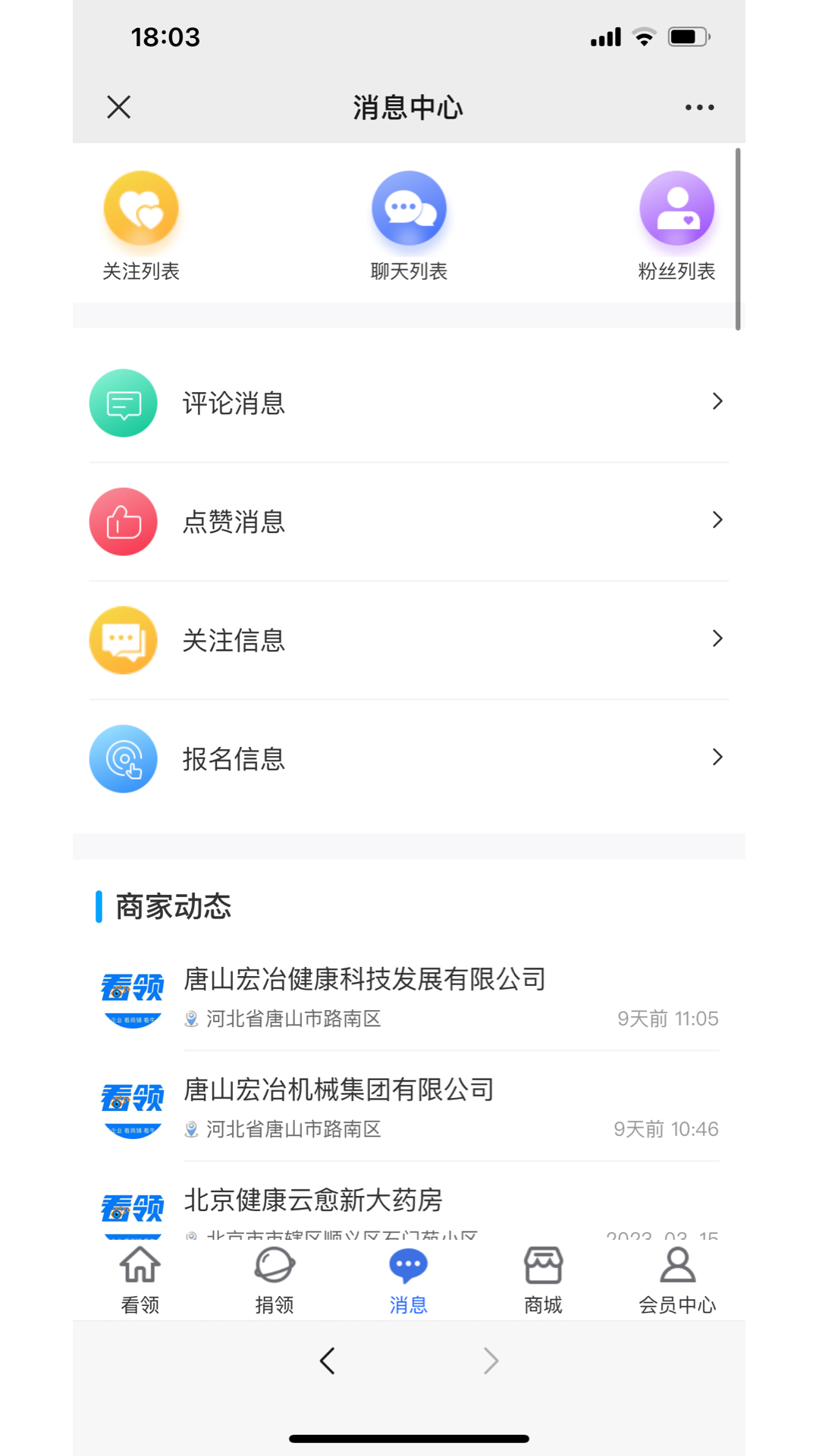
Task: Open the 聊天列表 chat bubble icon
Action: click(409, 208)
